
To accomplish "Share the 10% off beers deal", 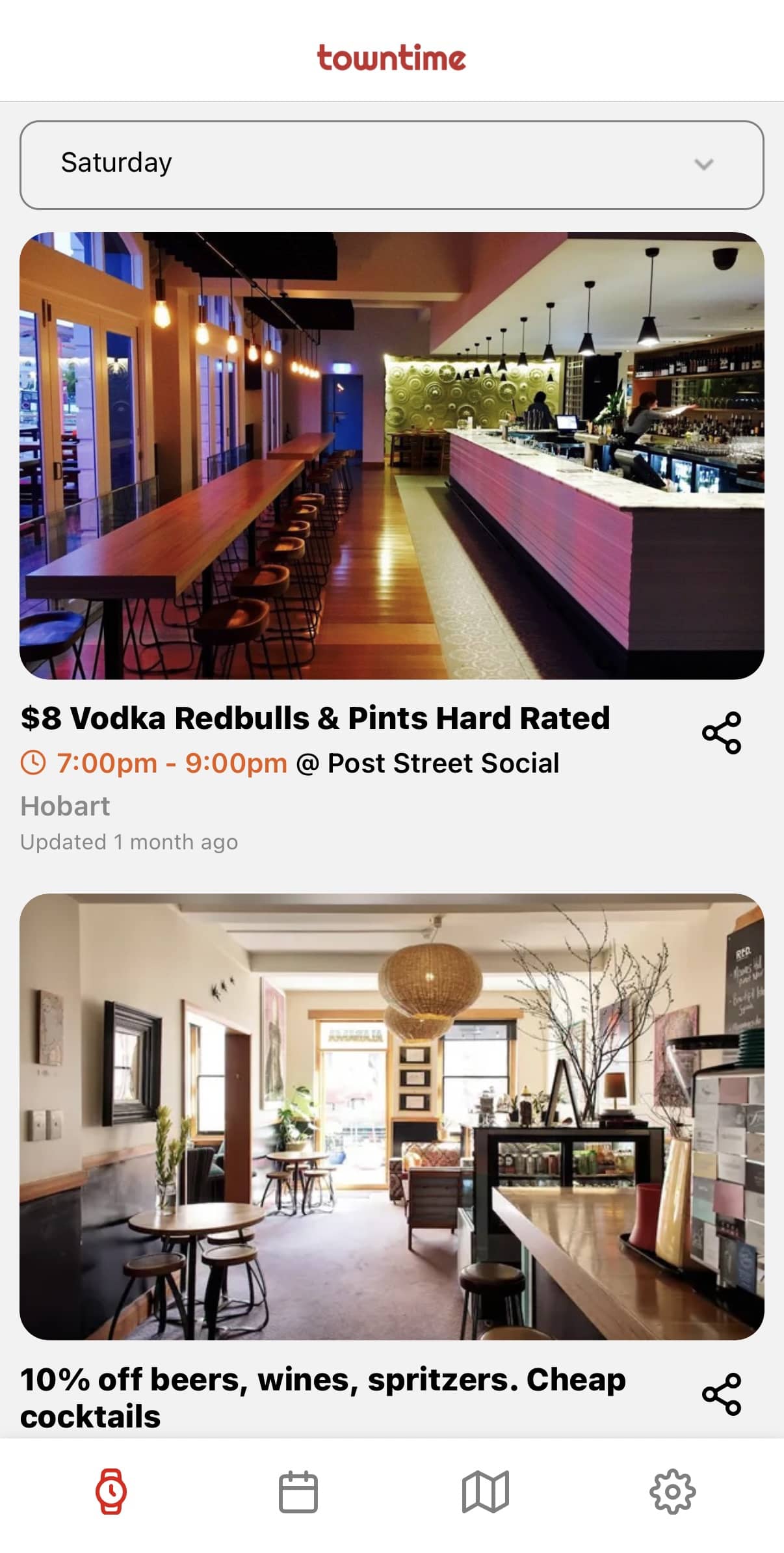I will [721, 1394].
